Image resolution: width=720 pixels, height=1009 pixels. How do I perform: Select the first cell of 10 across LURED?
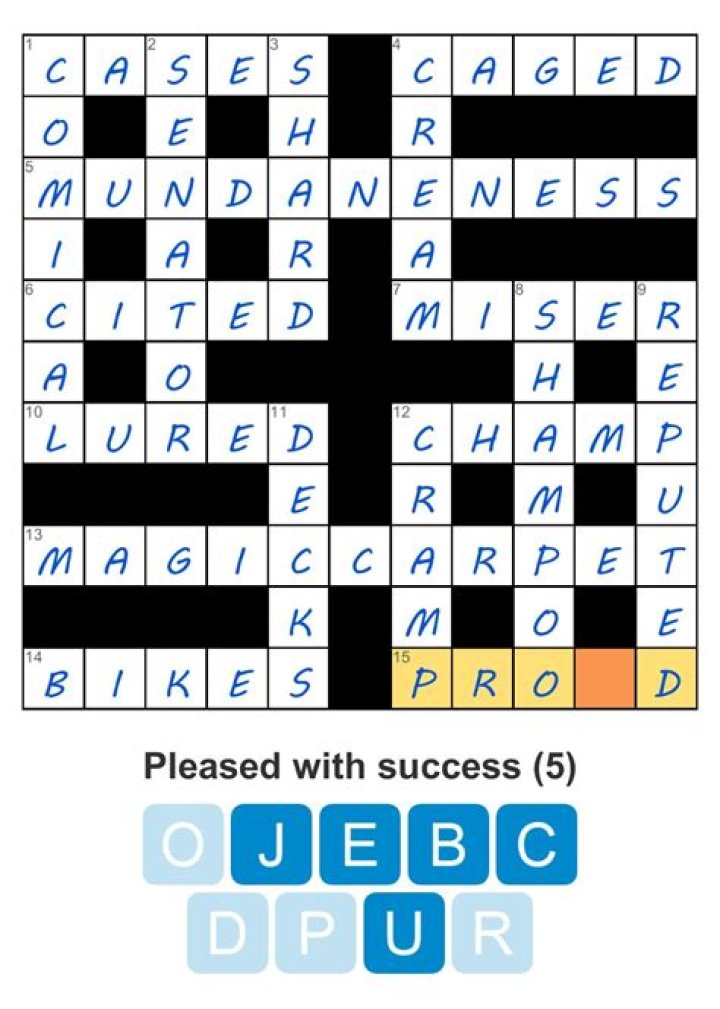(x=53, y=434)
